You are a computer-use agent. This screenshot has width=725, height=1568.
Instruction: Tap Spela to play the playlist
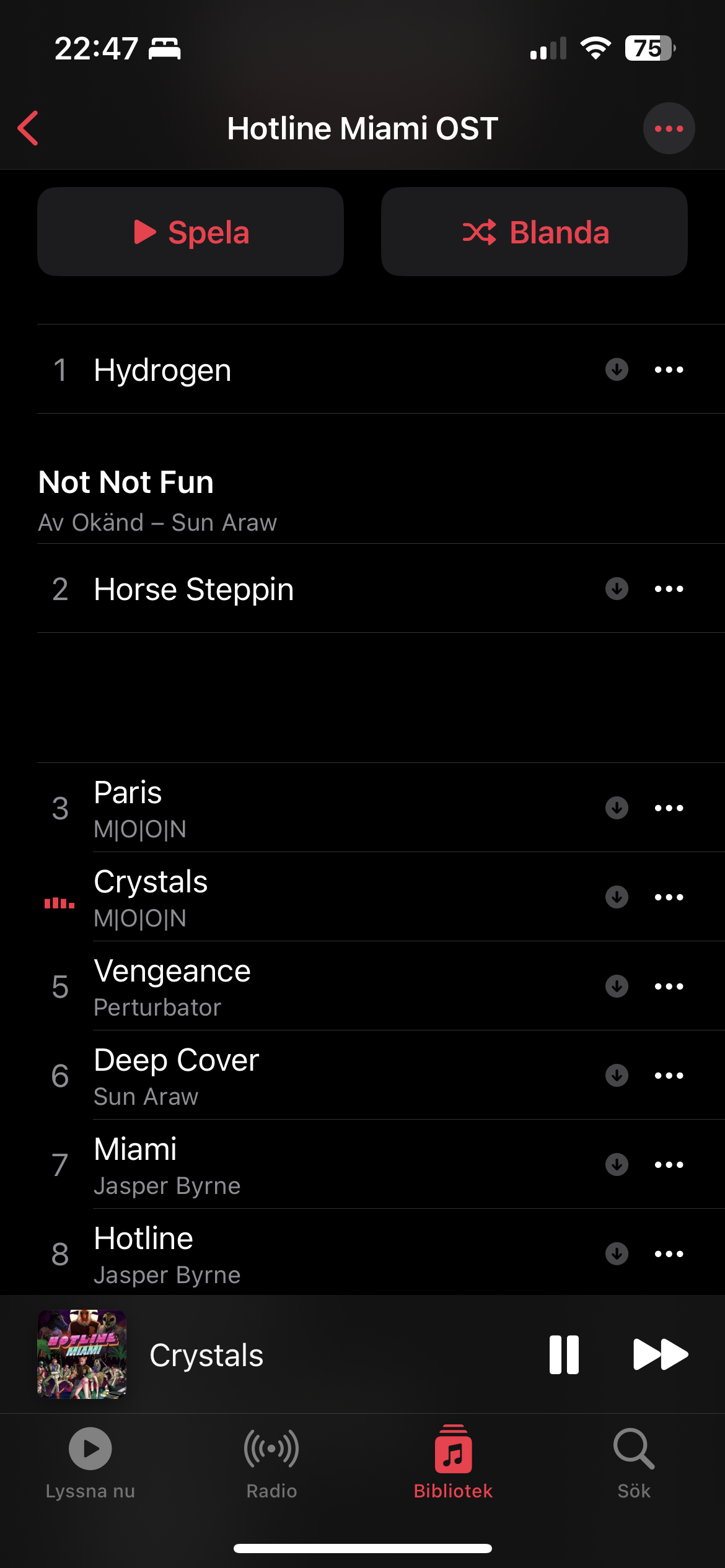pos(190,232)
